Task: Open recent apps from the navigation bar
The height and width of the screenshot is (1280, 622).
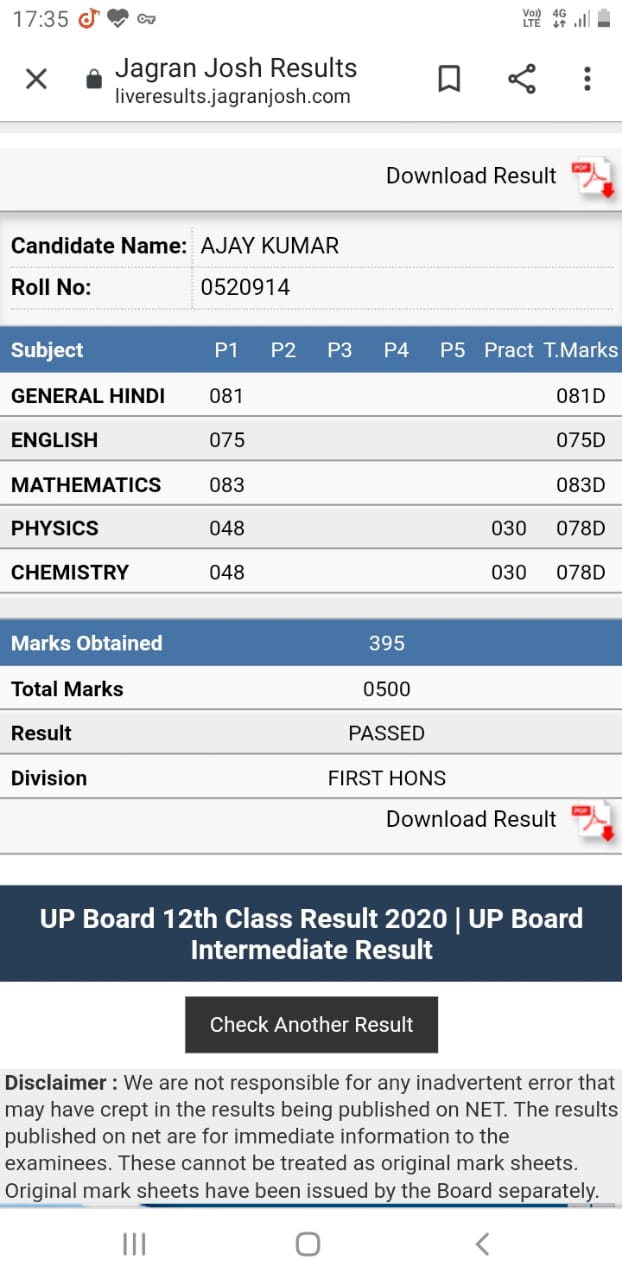Action: coord(134,1243)
